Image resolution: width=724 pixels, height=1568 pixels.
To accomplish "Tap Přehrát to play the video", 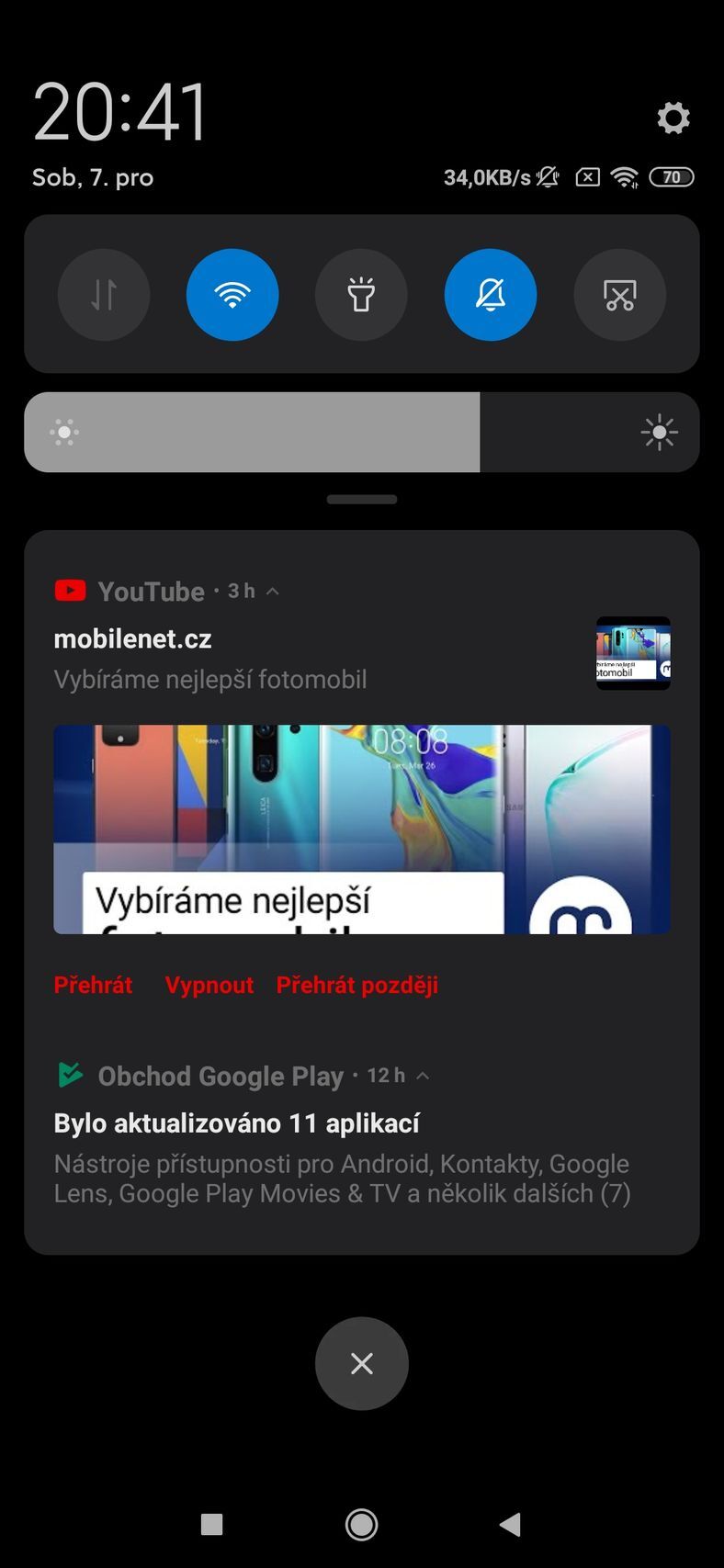I will [x=92, y=984].
